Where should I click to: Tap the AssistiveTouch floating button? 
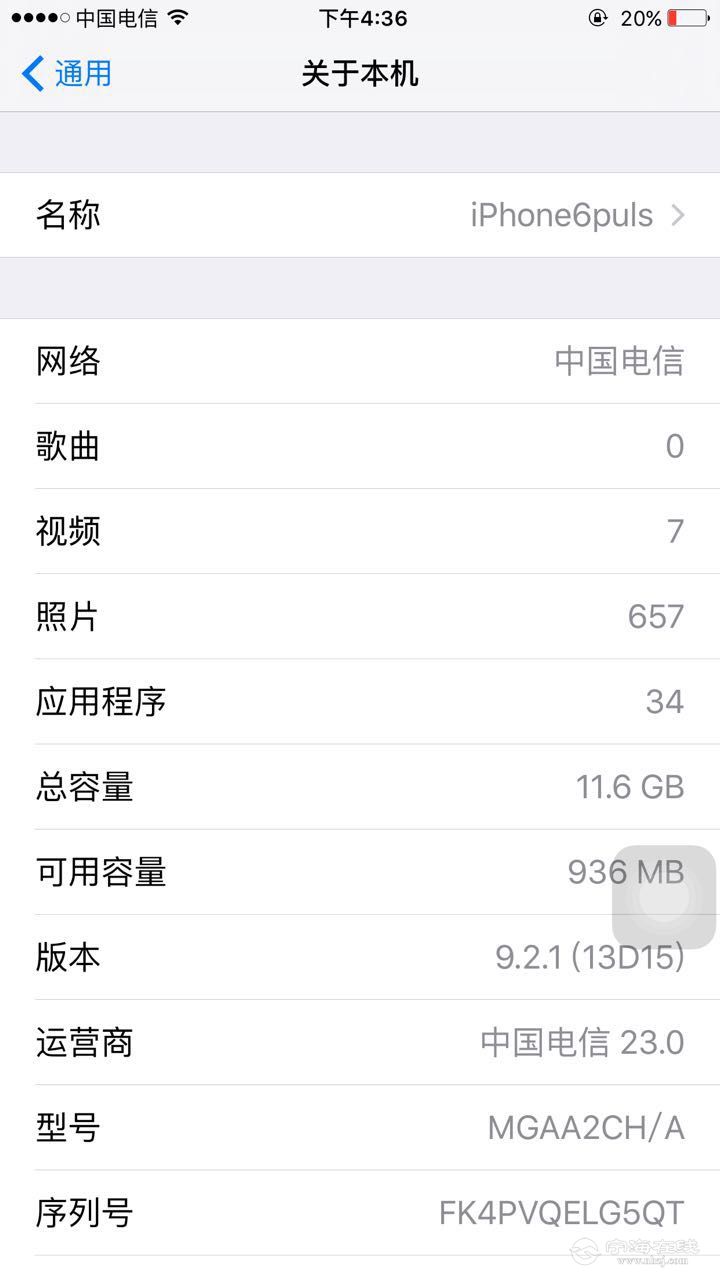(x=664, y=897)
